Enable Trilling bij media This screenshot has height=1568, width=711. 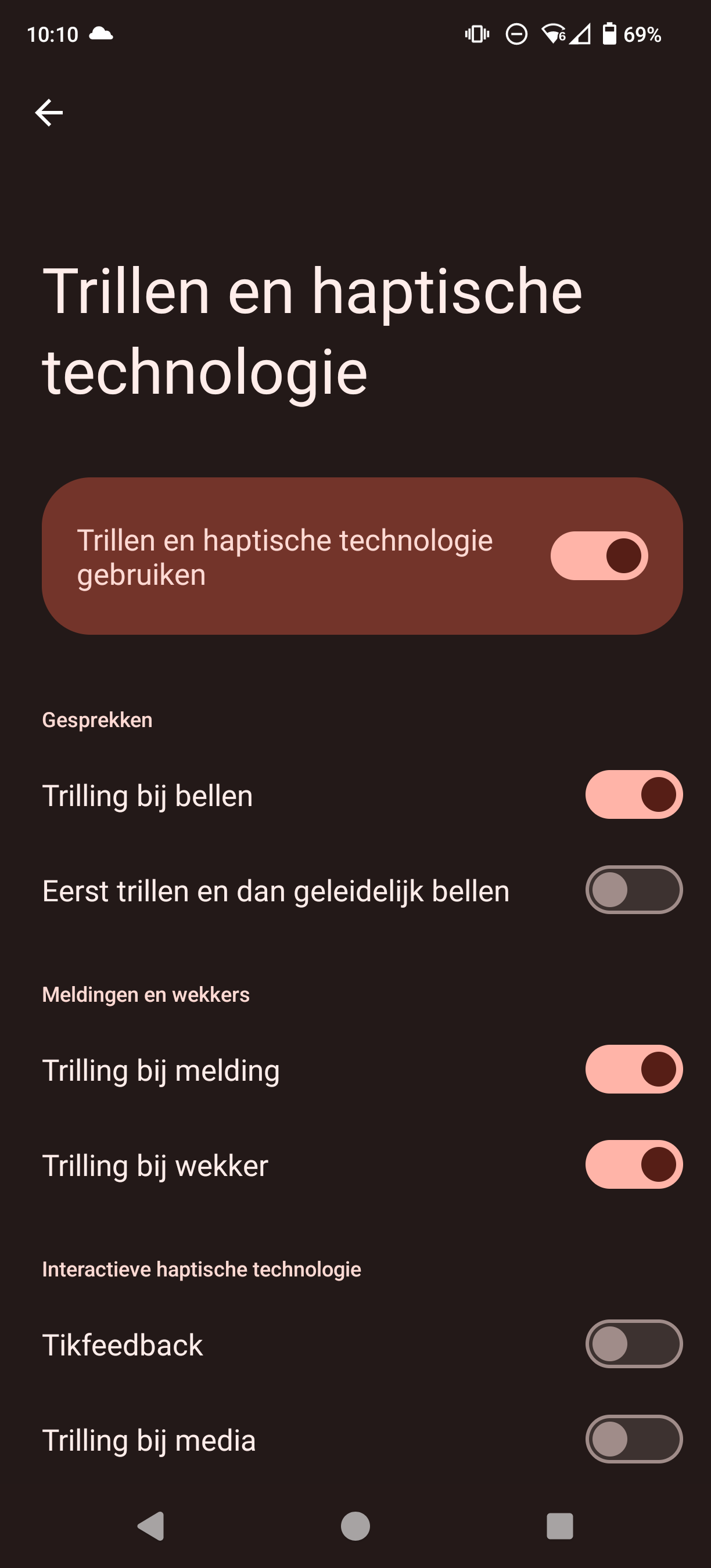pos(634,1438)
